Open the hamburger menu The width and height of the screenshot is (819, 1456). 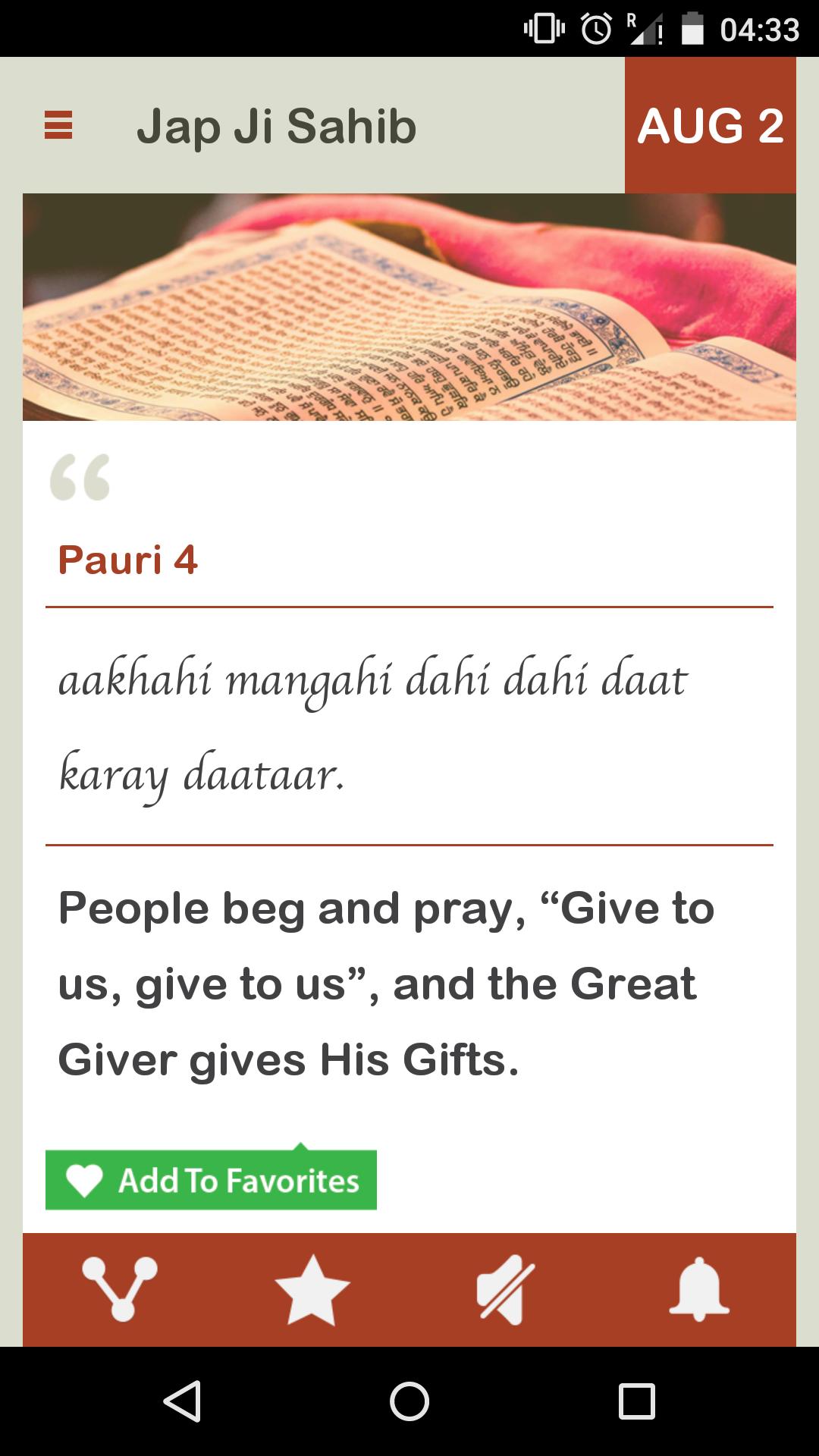(58, 125)
